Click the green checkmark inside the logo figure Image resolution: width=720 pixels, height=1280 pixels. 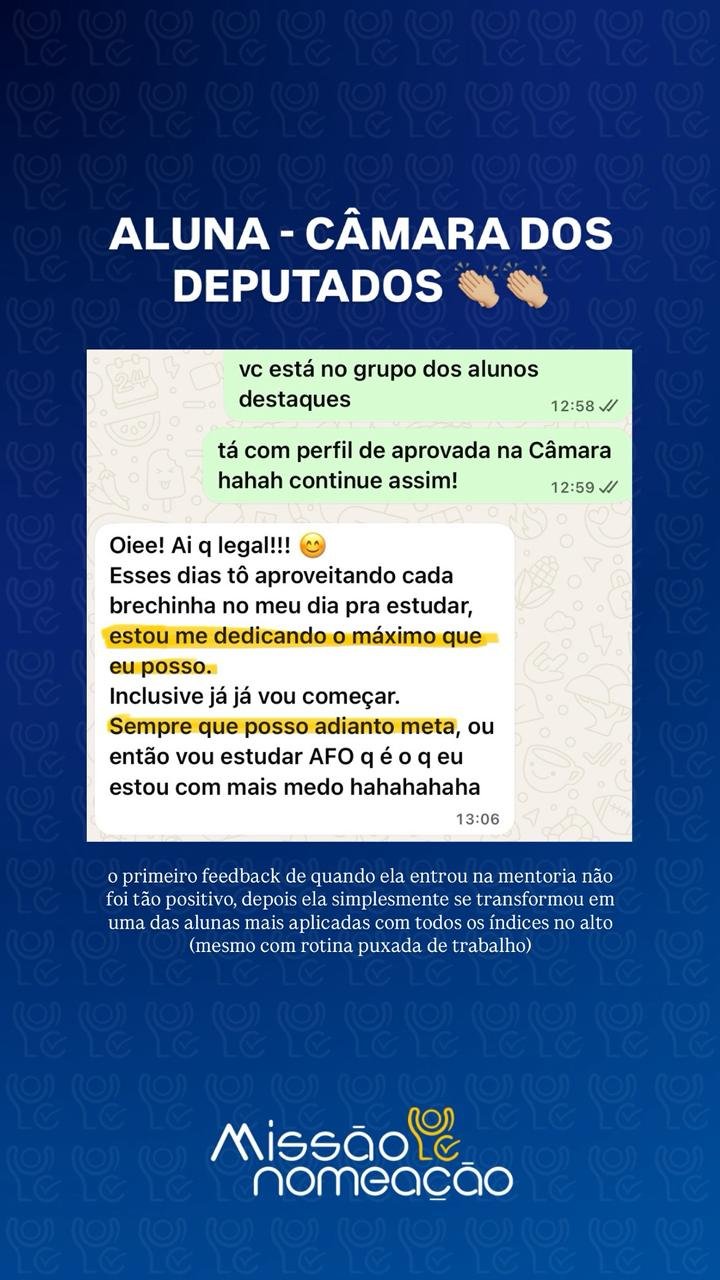(449, 1147)
